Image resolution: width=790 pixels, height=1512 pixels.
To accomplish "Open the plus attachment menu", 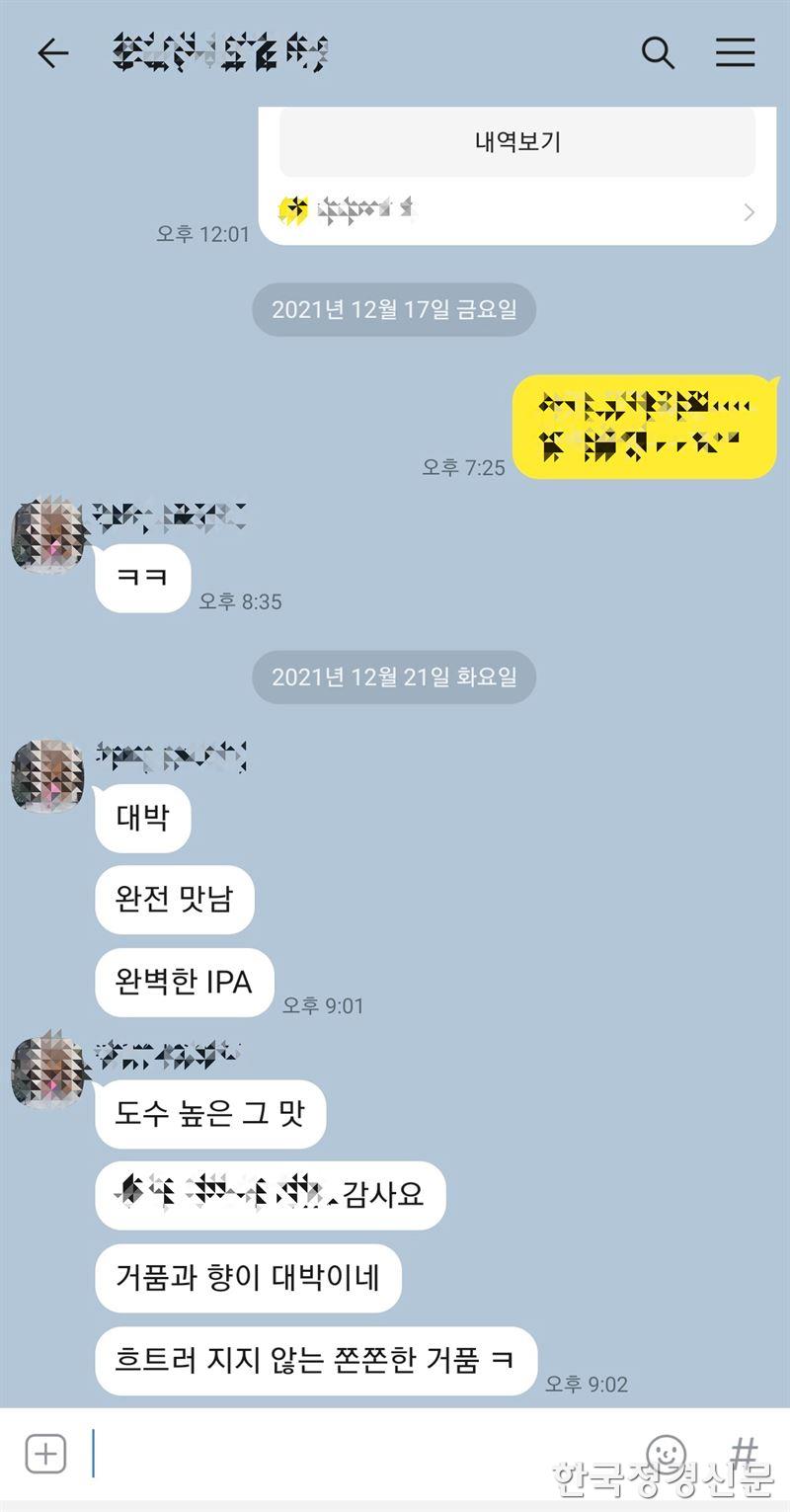I will coord(45,1454).
